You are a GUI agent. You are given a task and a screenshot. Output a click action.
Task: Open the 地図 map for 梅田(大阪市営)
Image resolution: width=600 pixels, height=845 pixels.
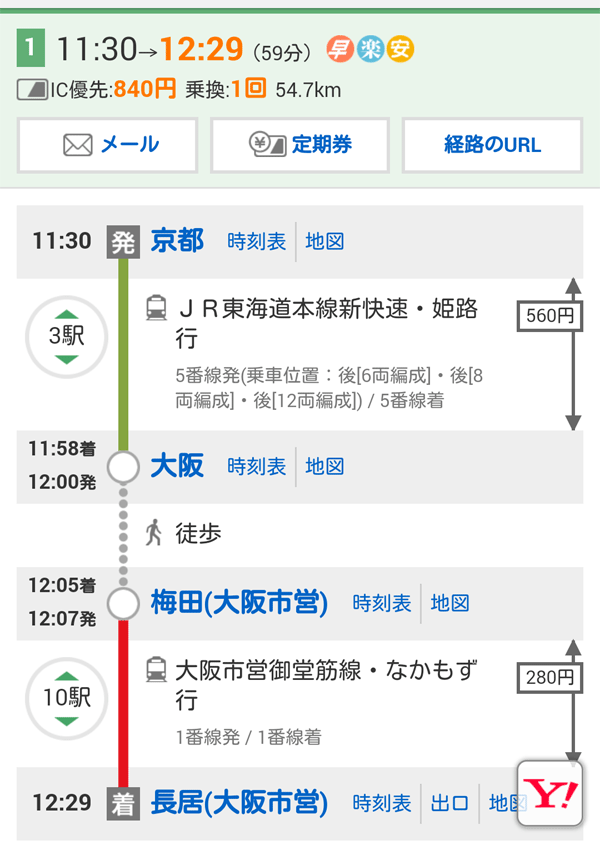(450, 604)
